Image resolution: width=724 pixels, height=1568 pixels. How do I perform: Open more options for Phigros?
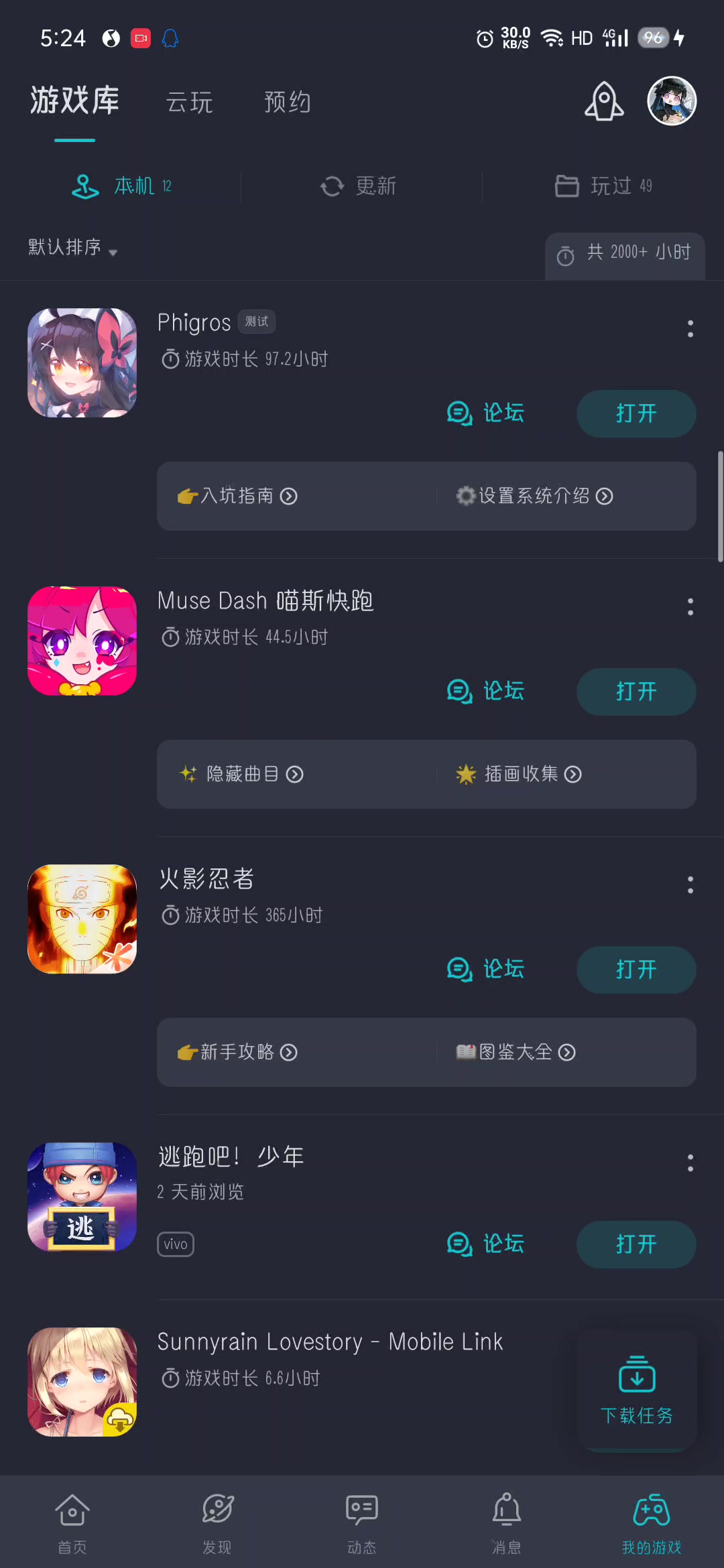pyautogui.click(x=690, y=328)
